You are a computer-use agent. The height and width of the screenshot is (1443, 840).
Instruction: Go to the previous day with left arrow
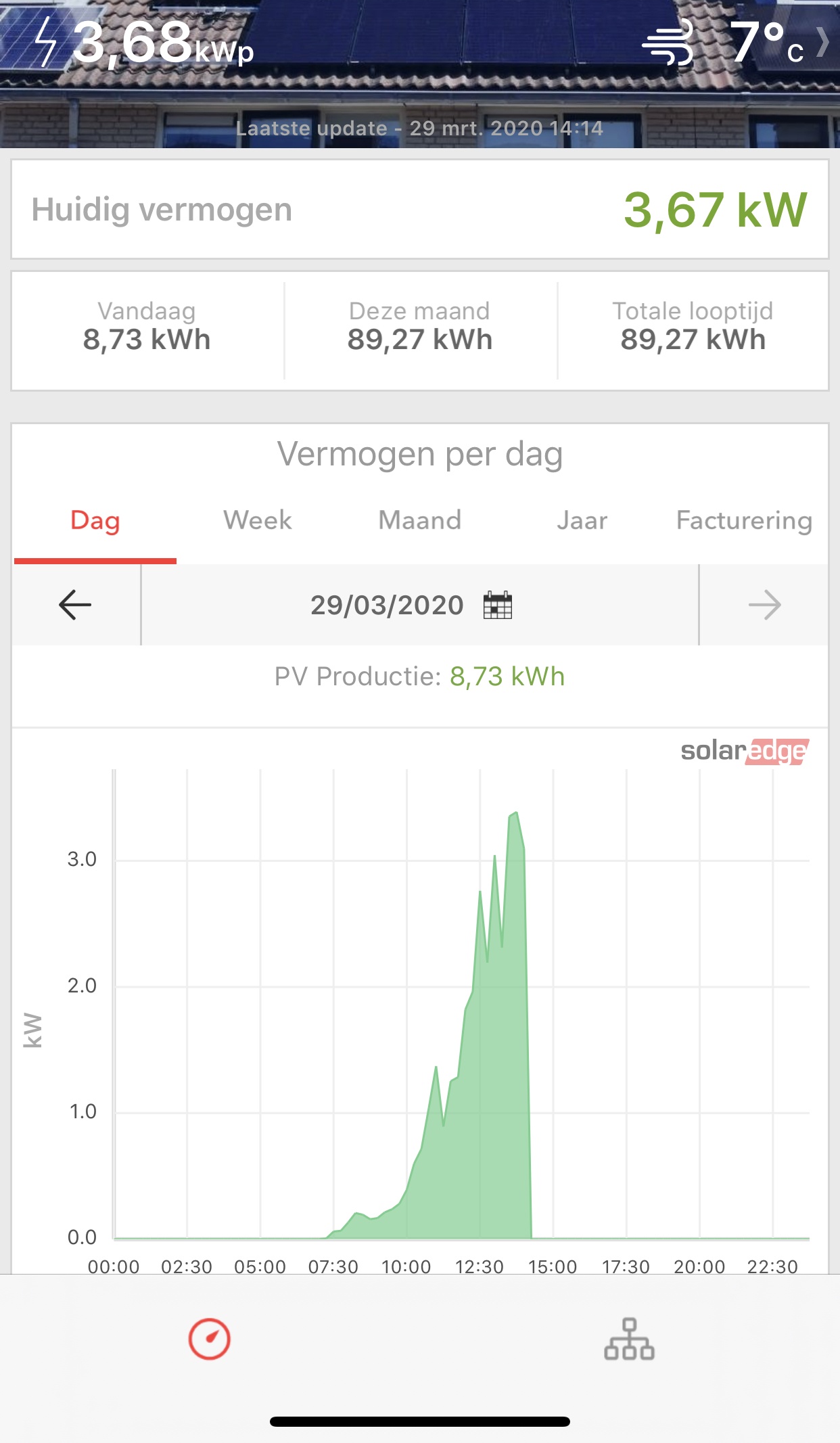pyautogui.click(x=75, y=605)
